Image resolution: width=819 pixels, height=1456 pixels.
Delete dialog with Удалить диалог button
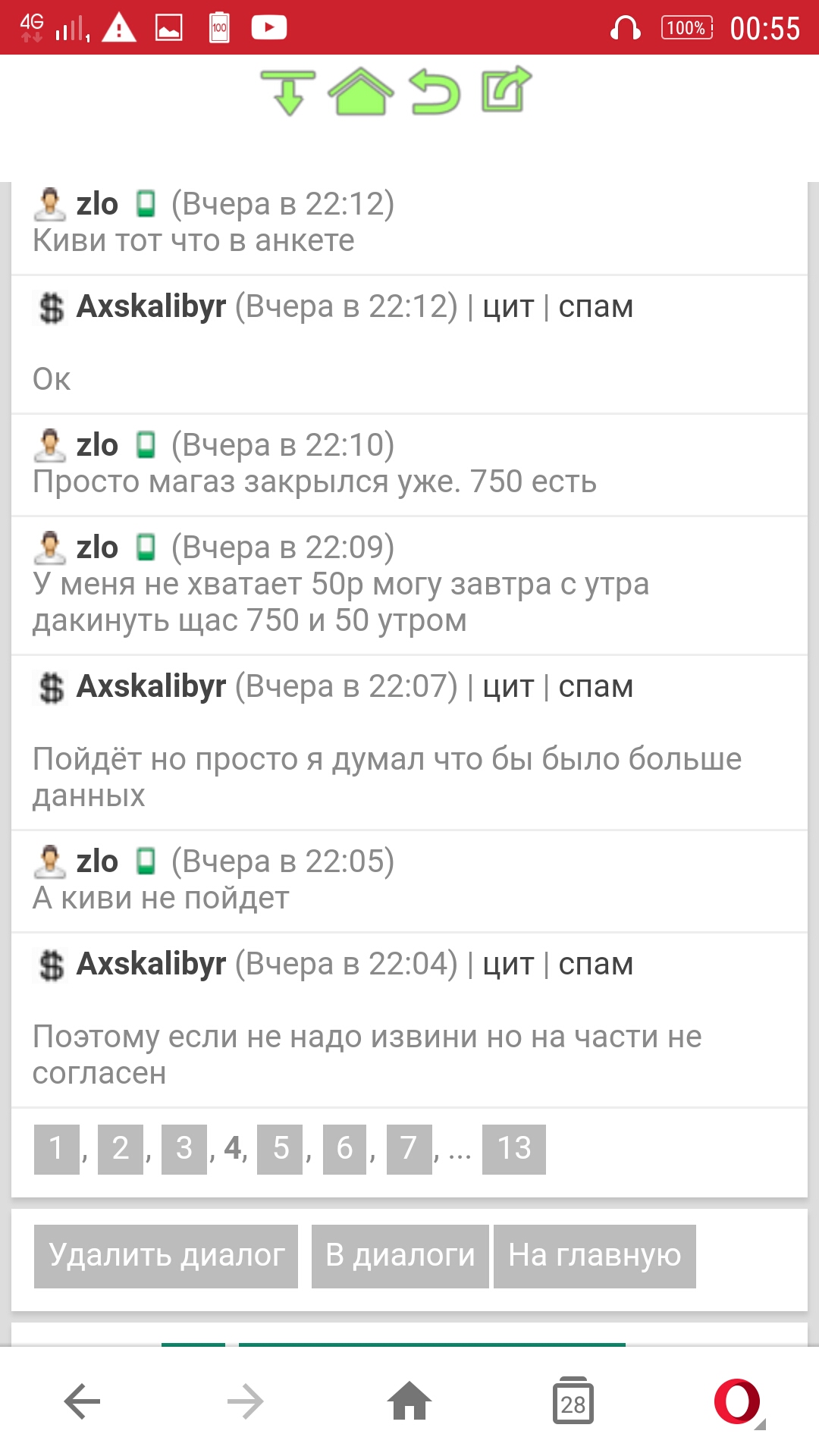tap(166, 1256)
